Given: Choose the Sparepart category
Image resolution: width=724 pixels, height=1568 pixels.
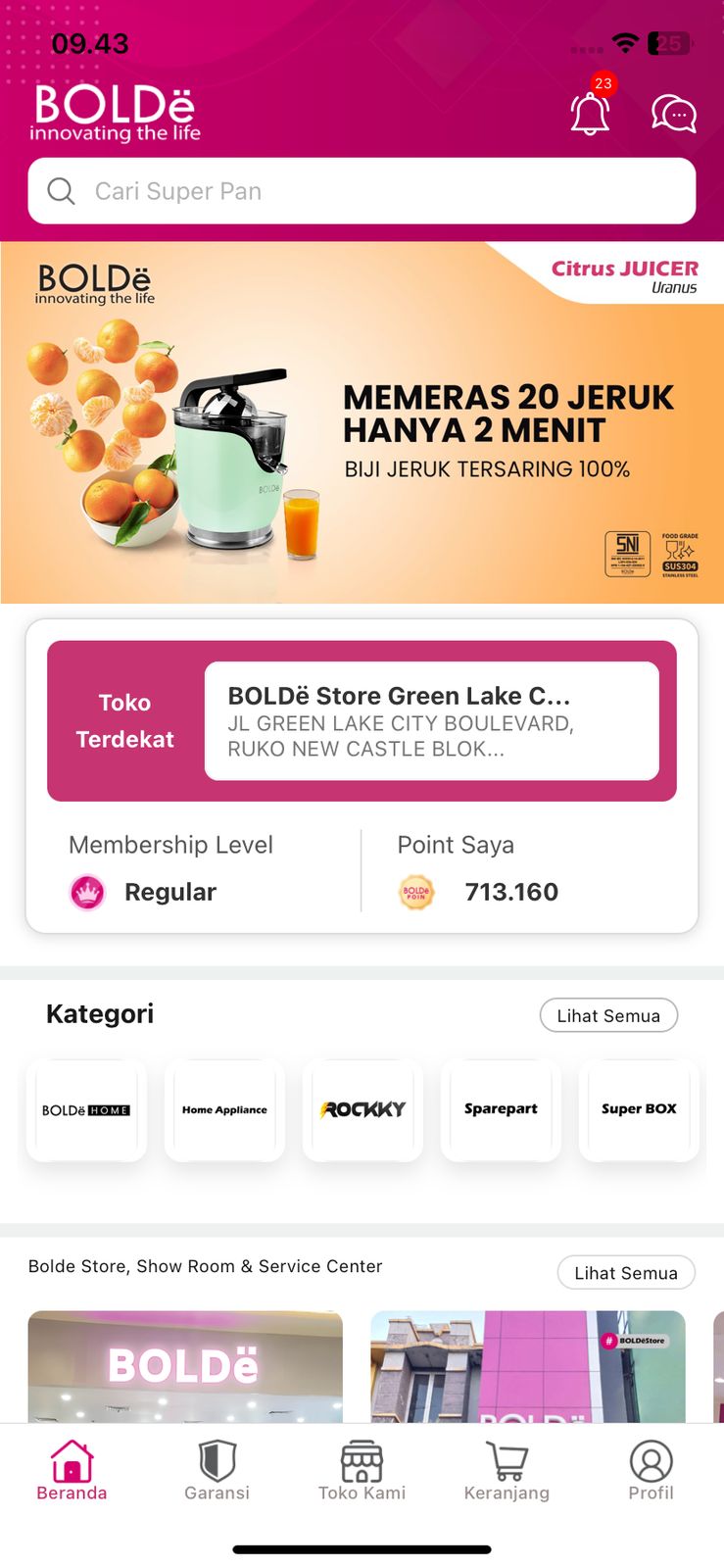Looking at the screenshot, I should click(x=501, y=1109).
